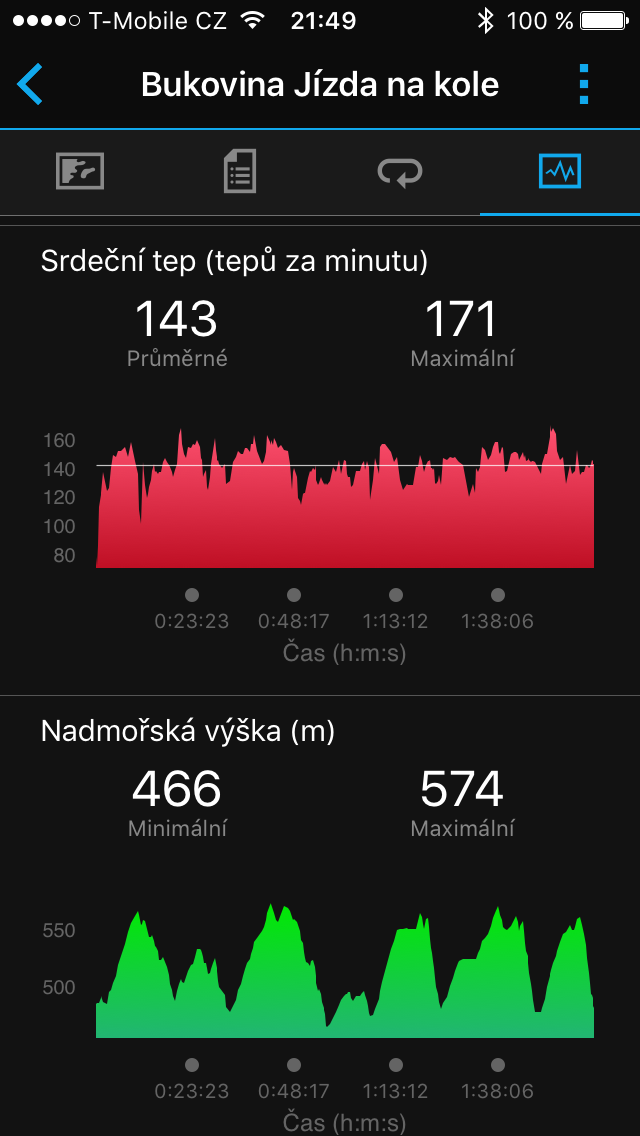640x1136 pixels.
Task: Switch to the activity details list tab
Action: click(240, 172)
